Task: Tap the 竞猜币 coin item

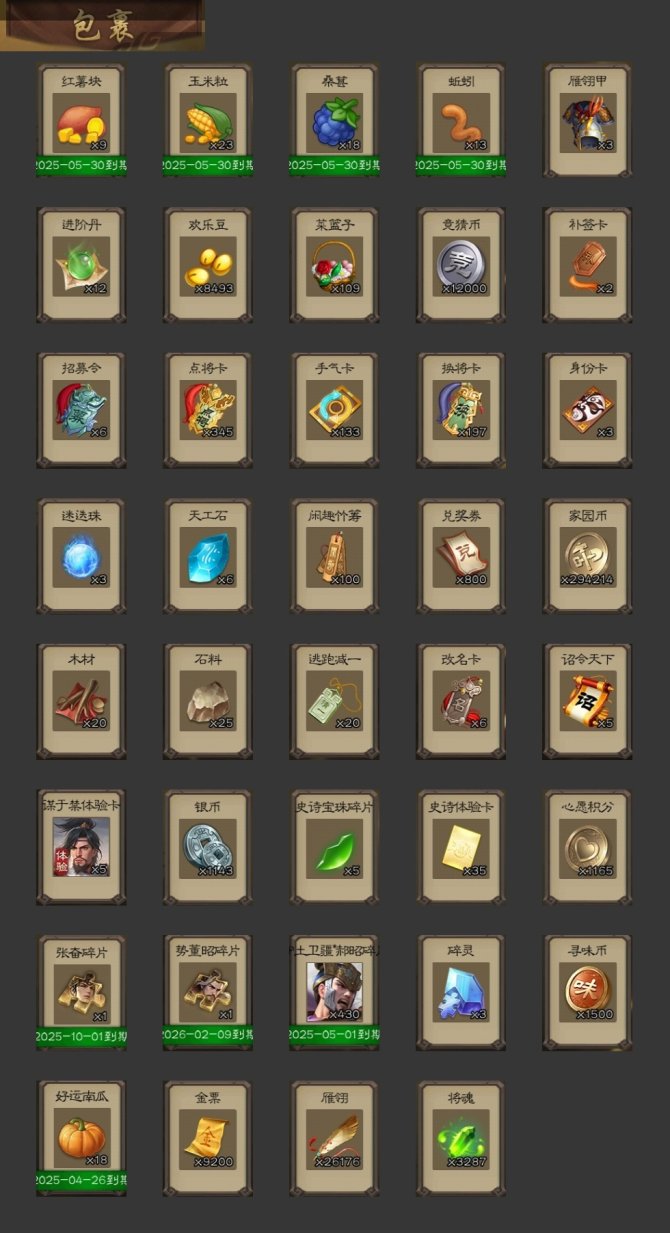Action: click(x=461, y=266)
